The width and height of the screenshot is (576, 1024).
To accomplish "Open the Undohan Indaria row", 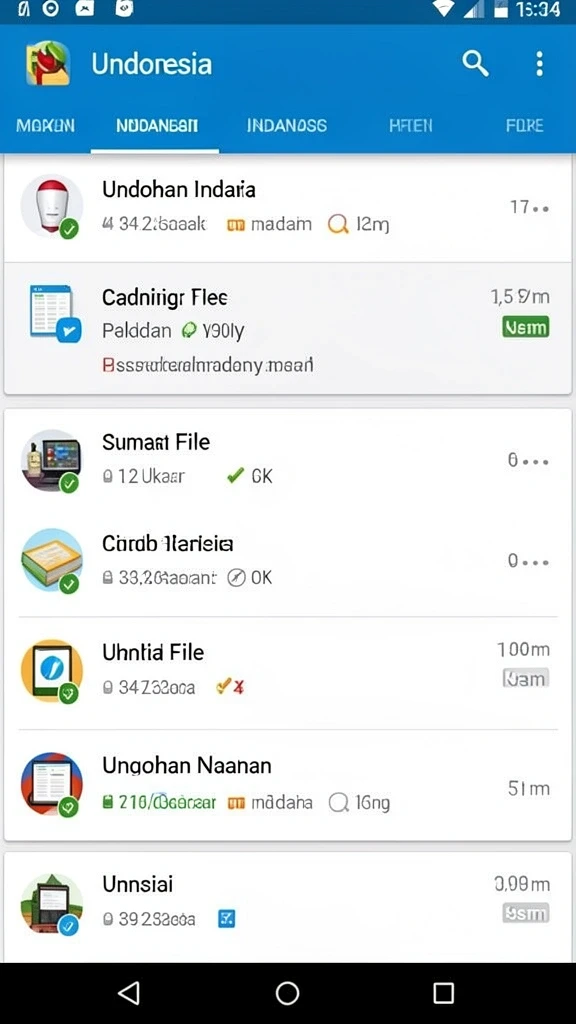I will (x=288, y=209).
